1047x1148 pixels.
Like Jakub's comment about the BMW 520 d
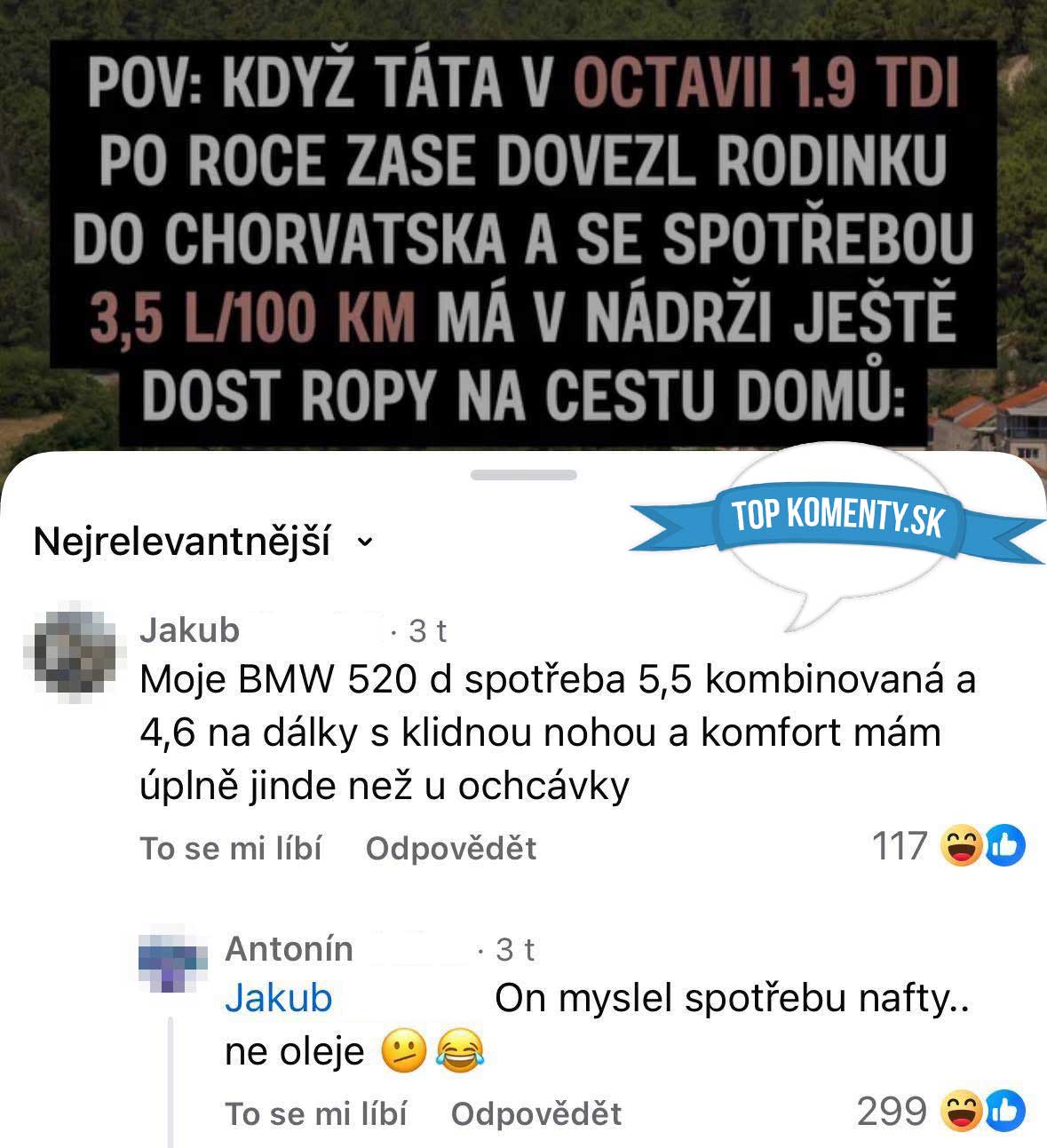click(x=230, y=848)
